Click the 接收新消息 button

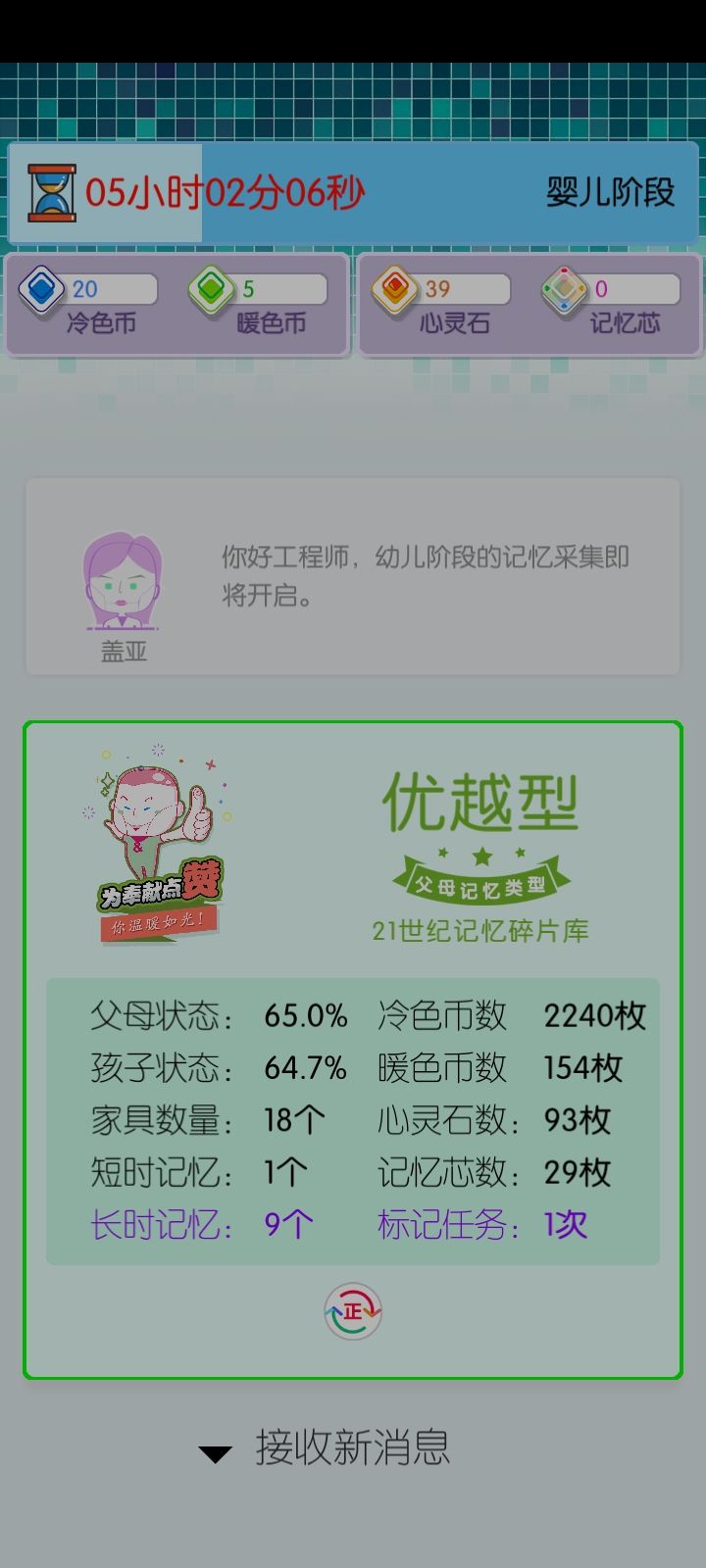click(353, 1450)
